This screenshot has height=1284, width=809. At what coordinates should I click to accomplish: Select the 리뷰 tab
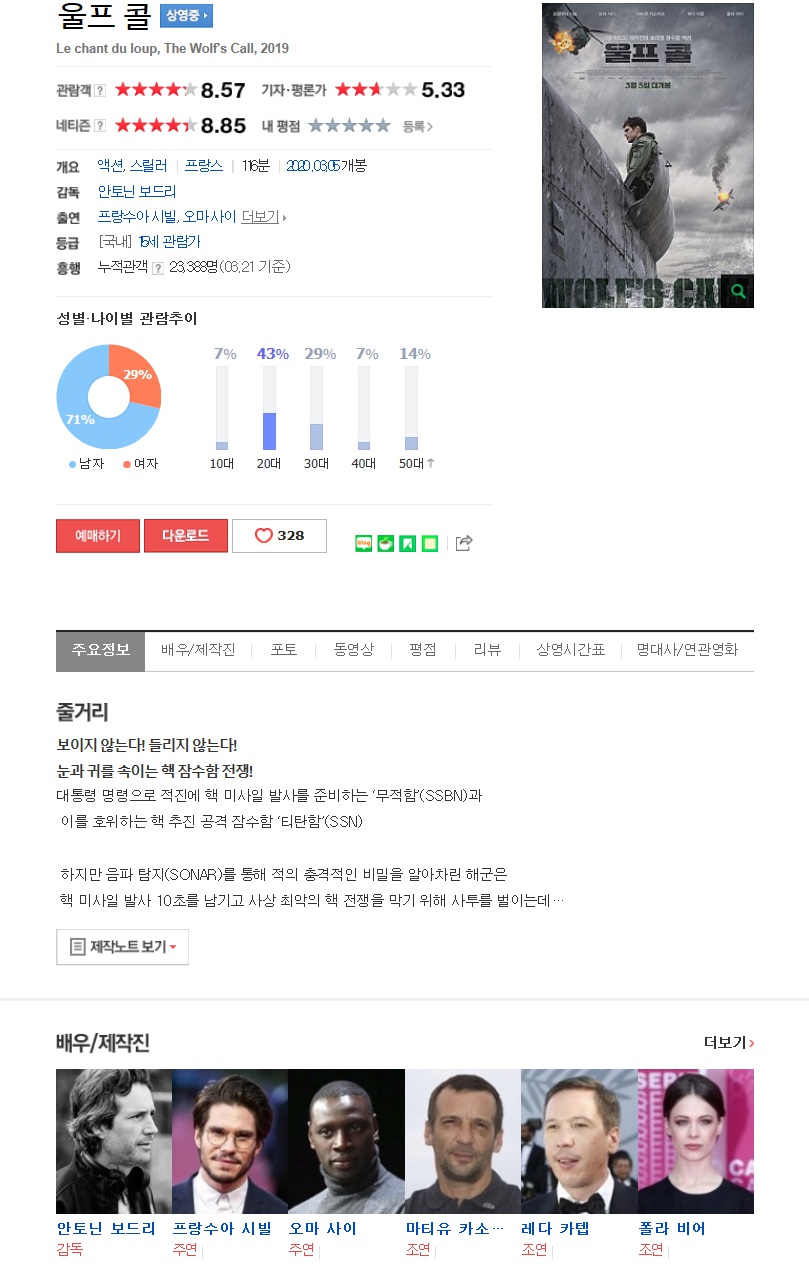click(487, 650)
